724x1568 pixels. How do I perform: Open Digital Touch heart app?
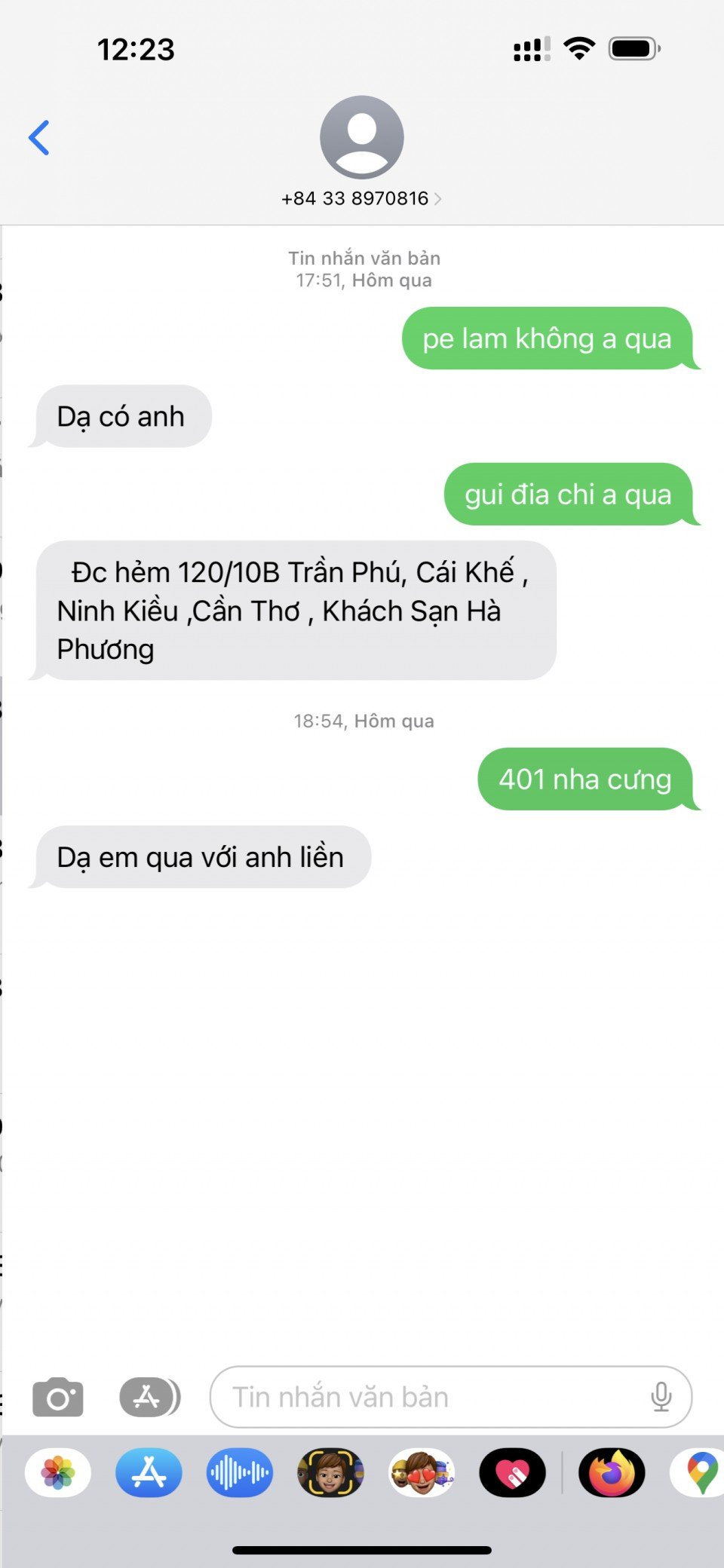[512, 1472]
